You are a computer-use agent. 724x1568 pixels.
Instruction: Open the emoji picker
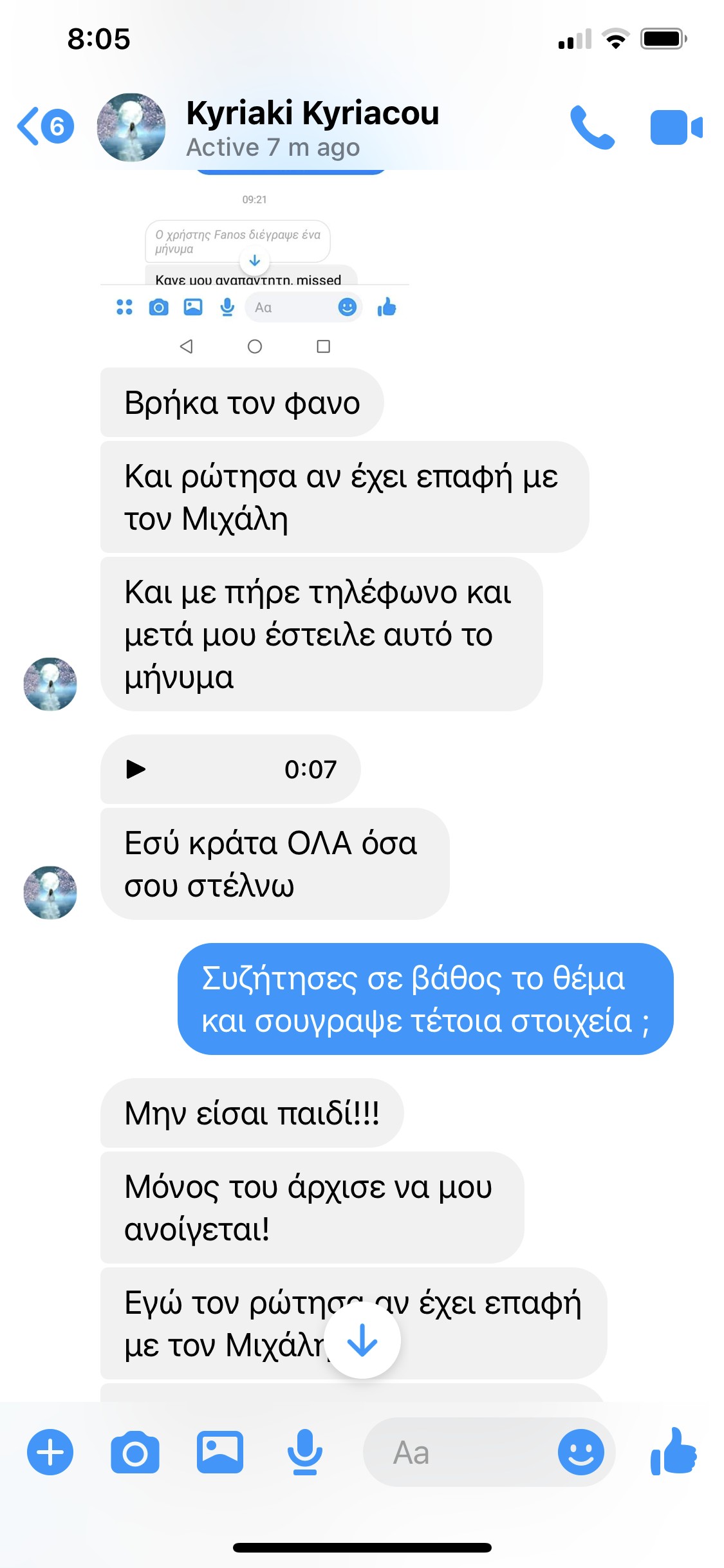[580, 1452]
